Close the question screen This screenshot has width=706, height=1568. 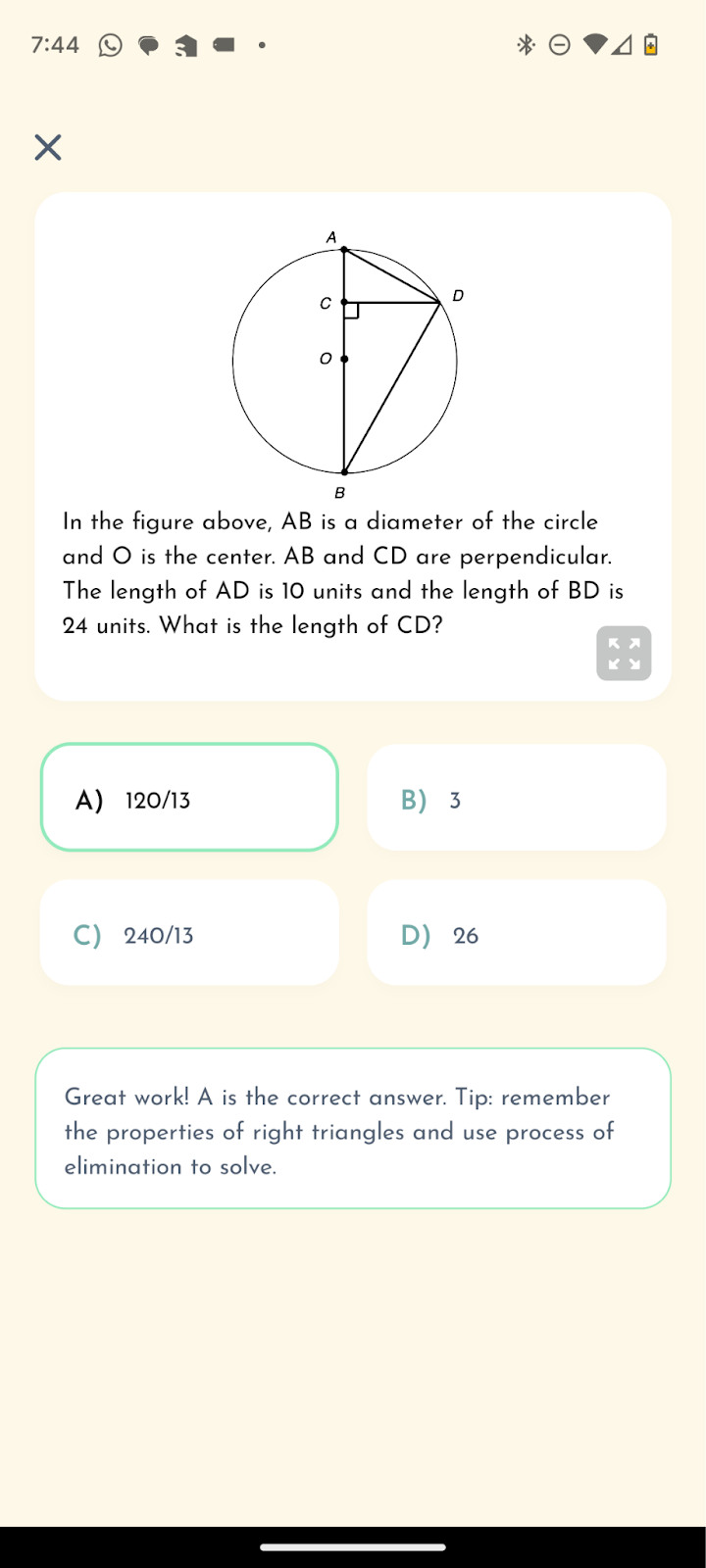click(x=48, y=148)
